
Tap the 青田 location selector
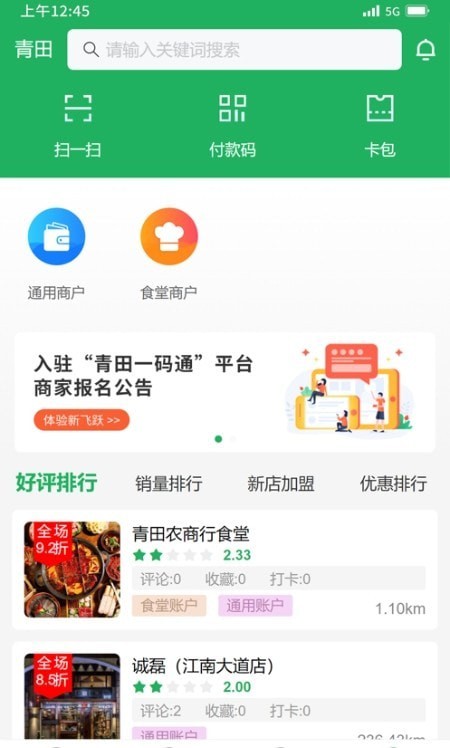pos(33,50)
